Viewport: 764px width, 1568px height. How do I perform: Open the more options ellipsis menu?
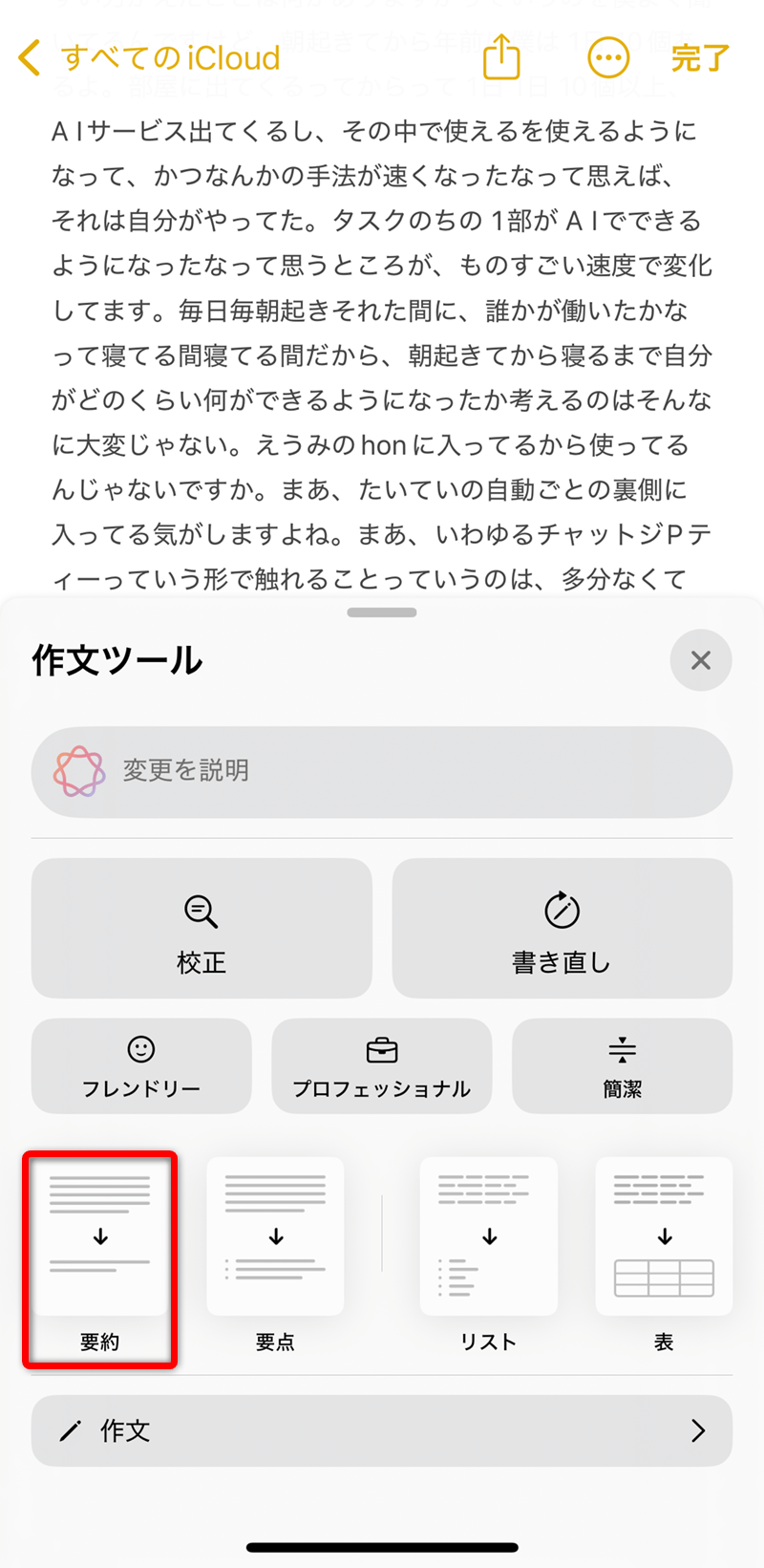click(608, 58)
